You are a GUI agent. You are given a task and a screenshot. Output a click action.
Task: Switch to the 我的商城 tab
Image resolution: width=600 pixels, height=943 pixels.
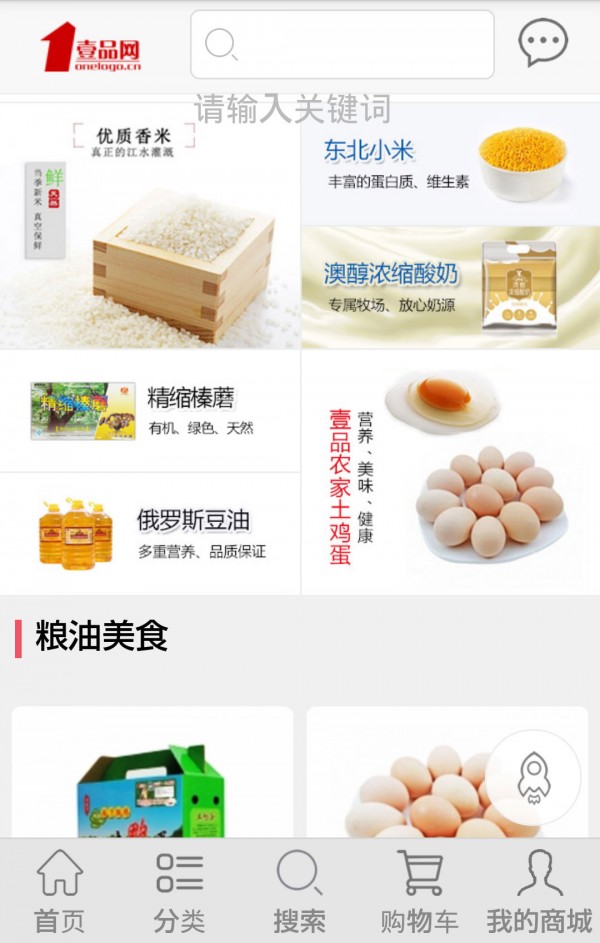tap(540, 890)
